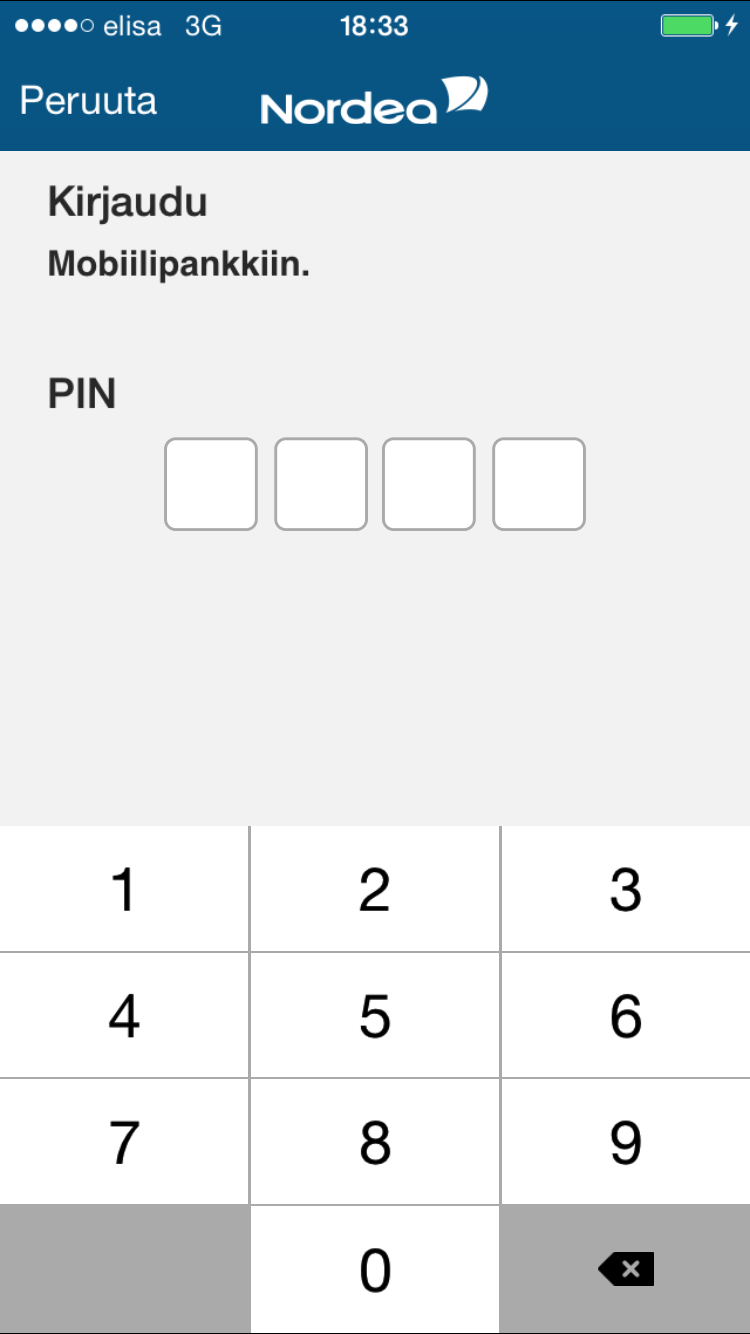Enter digit 7 on the keypad
Viewport: 750px width, 1334px height.
(x=124, y=1142)
